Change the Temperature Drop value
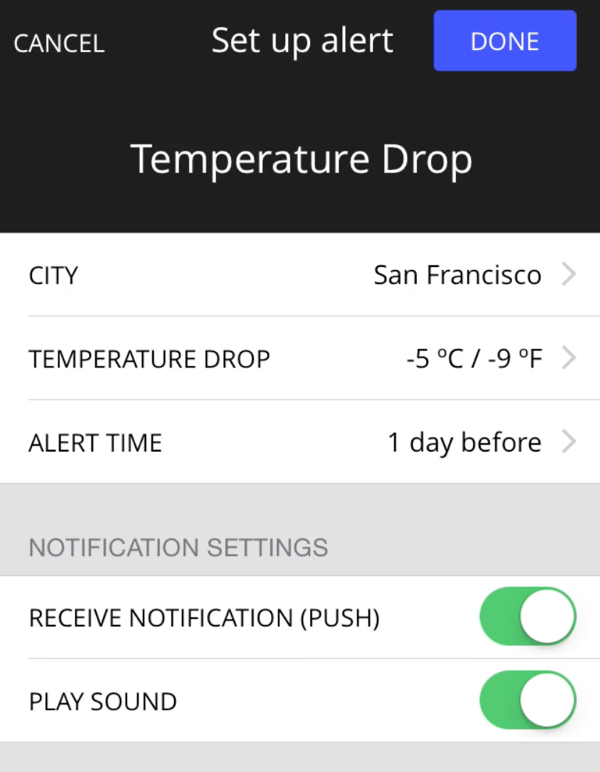Screen dimensions: 600x772 pyautogui.click(x=300, y=359)
